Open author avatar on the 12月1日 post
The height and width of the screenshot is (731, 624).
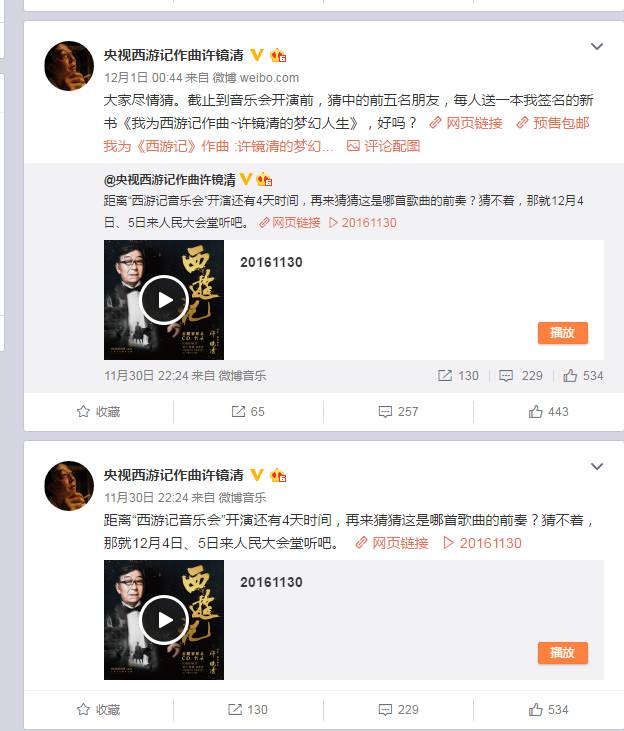coord(69,66)
